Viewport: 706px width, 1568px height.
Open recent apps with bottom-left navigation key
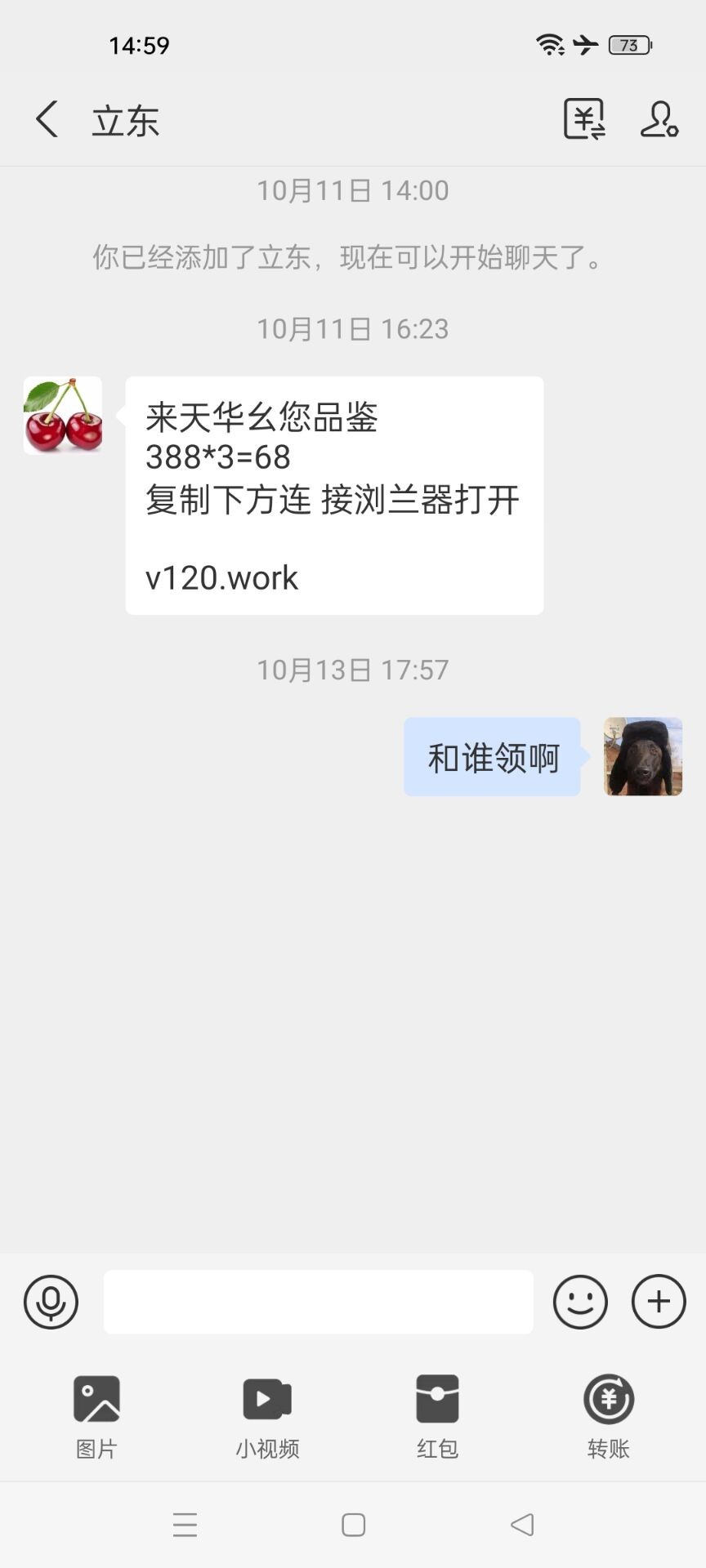pos(185,1524)
